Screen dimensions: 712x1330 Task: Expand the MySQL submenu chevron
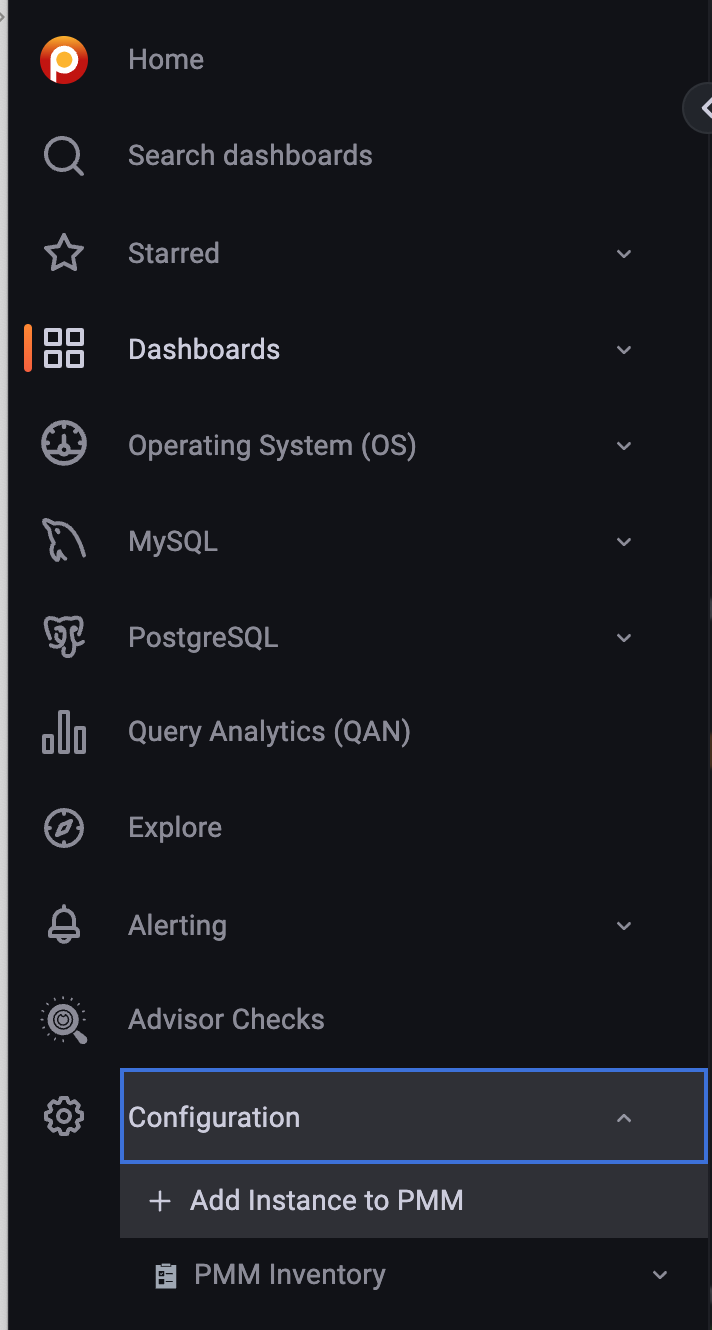click(x=624, y=542)
